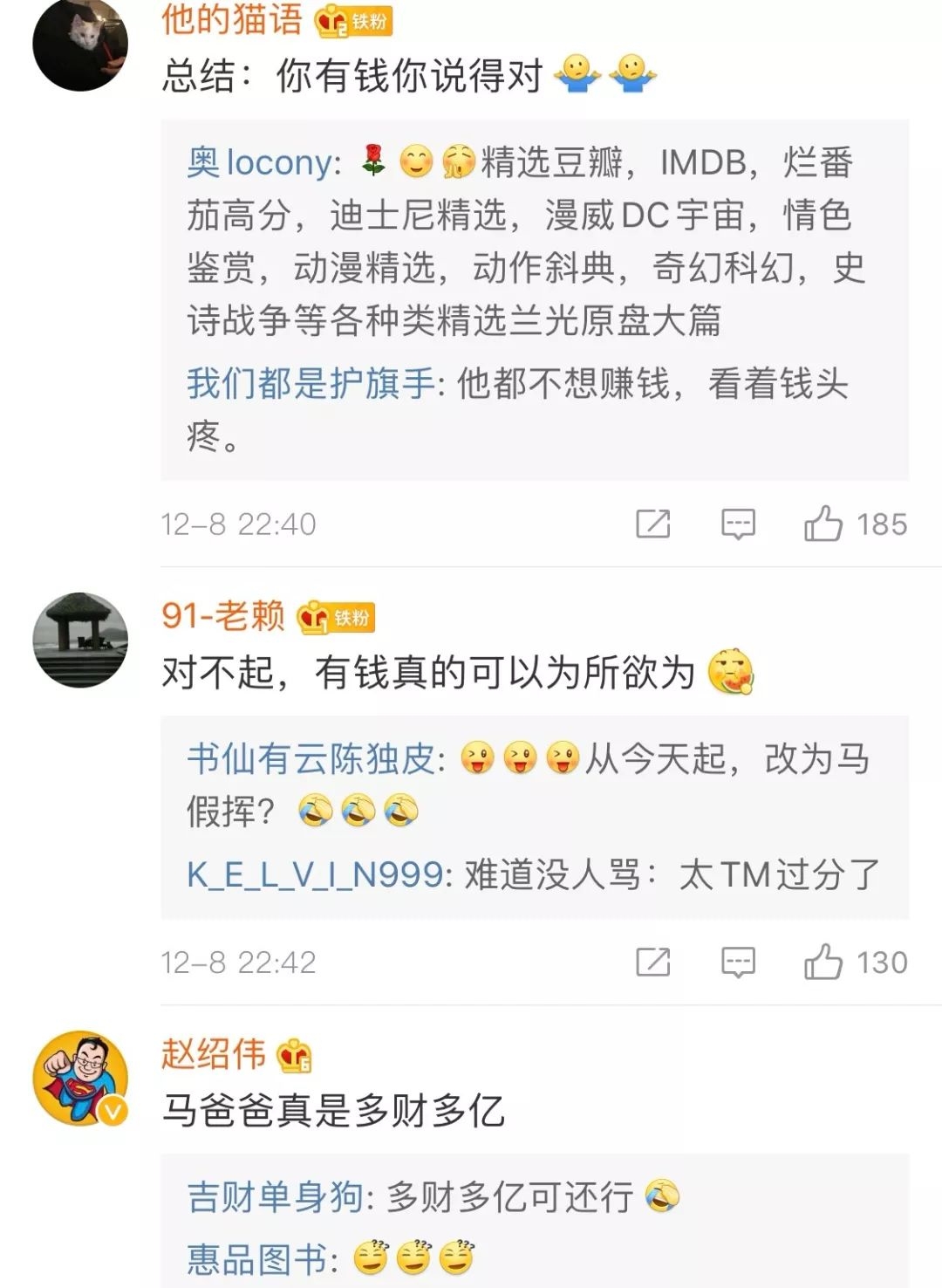Open 赵绍伟's profile avatar
Image resolution: width=942 pixels, height=1288 pixels.
point(80,1078)
